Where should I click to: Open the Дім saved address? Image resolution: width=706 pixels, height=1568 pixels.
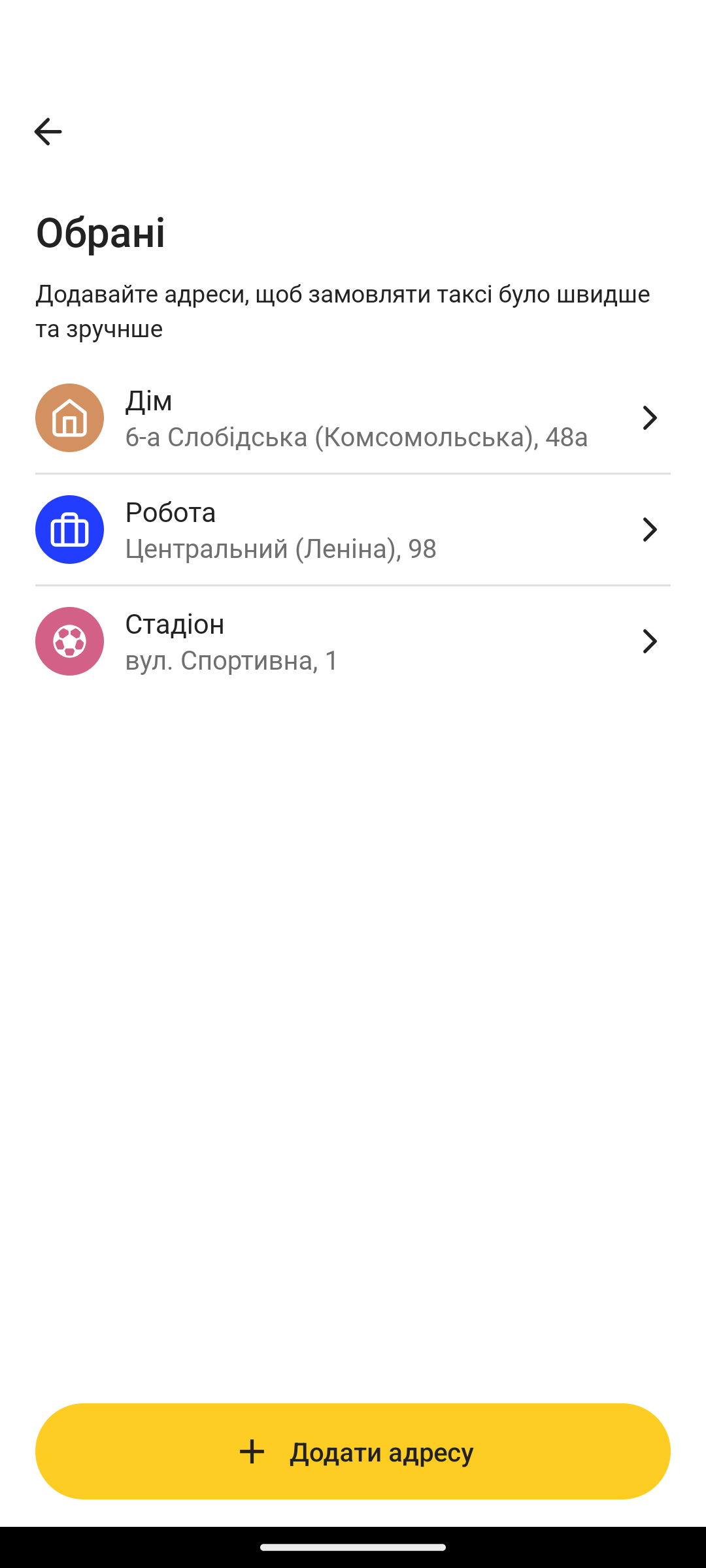pyautogui.click(x=353, y=418)
